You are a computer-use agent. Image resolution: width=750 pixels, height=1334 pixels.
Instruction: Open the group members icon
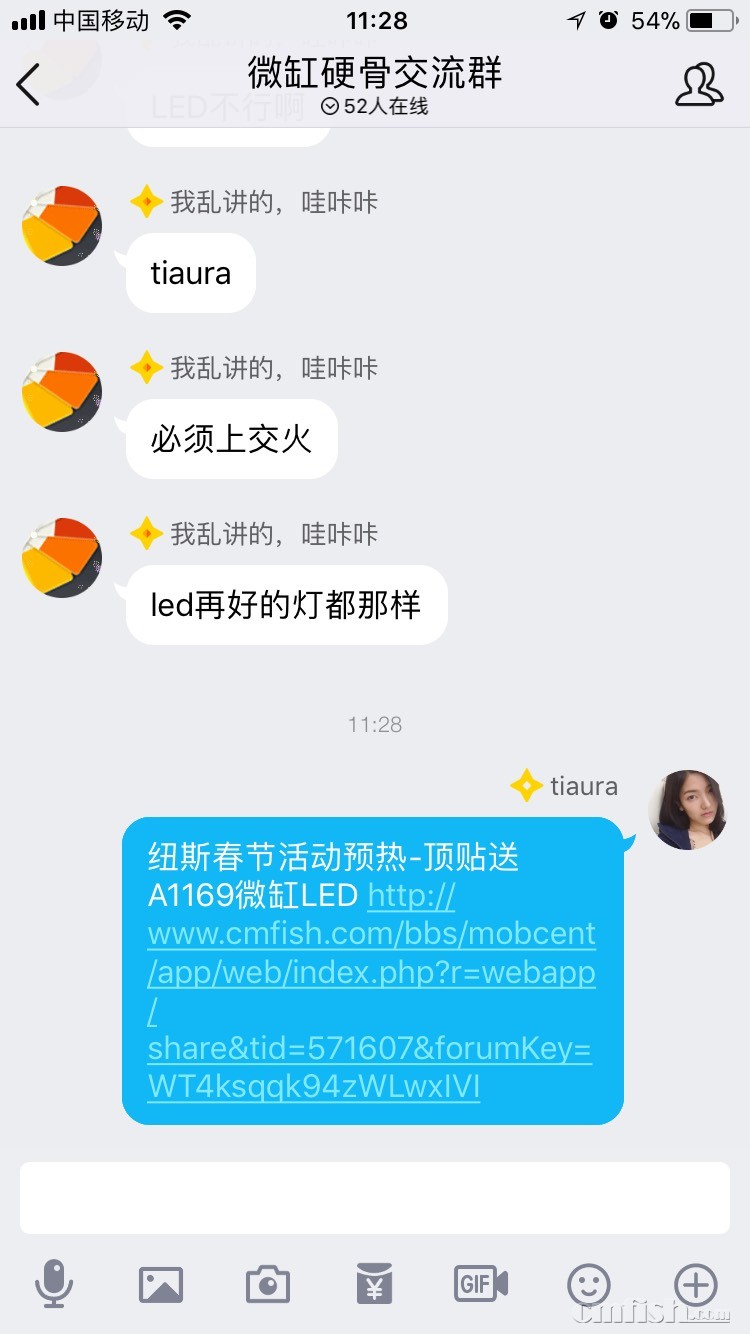pyautogui.click(x=698, y=84)
